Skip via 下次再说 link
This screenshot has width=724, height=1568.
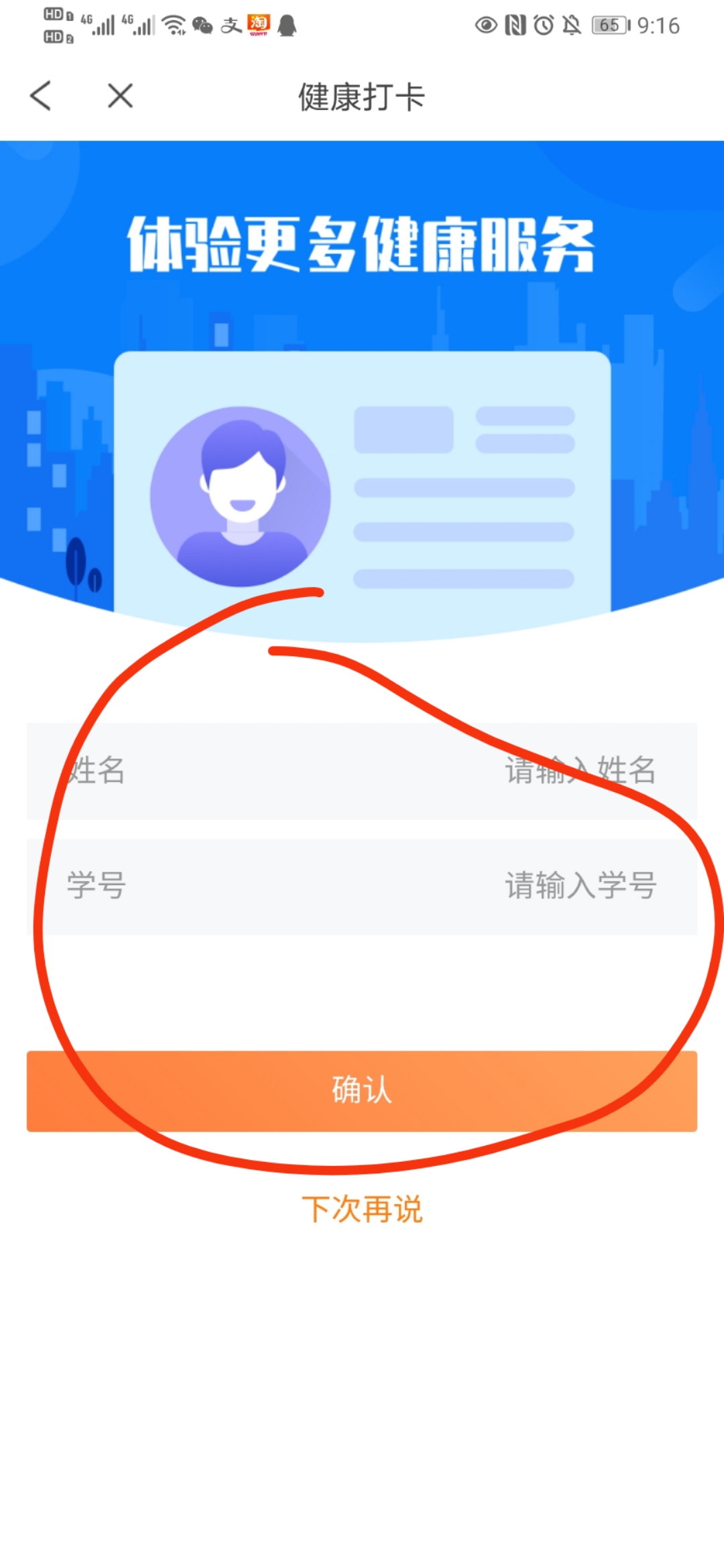pyautogui.click(x=362, y=1209)
